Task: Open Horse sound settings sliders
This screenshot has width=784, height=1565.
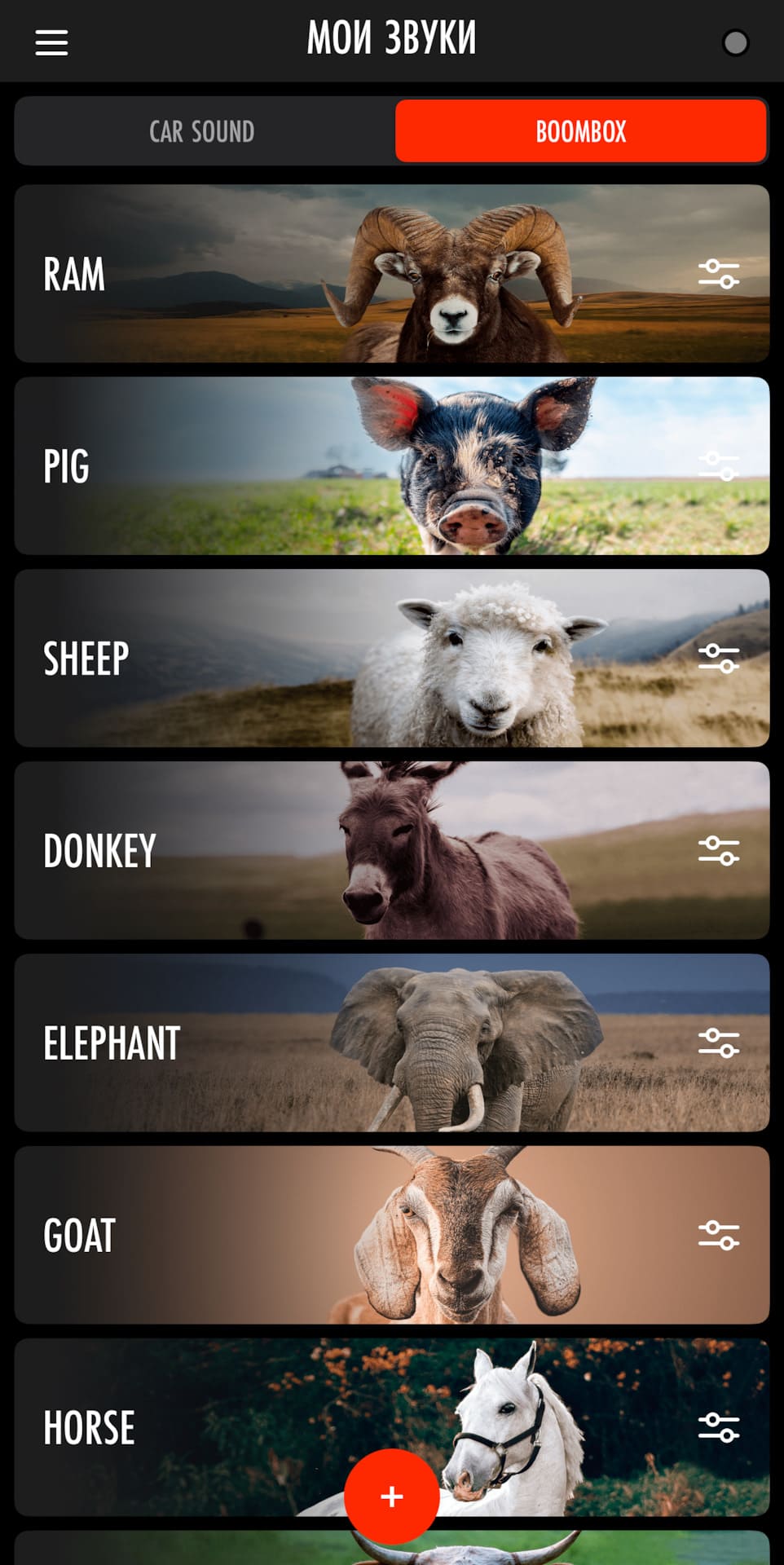Action: coord(718,1428)
